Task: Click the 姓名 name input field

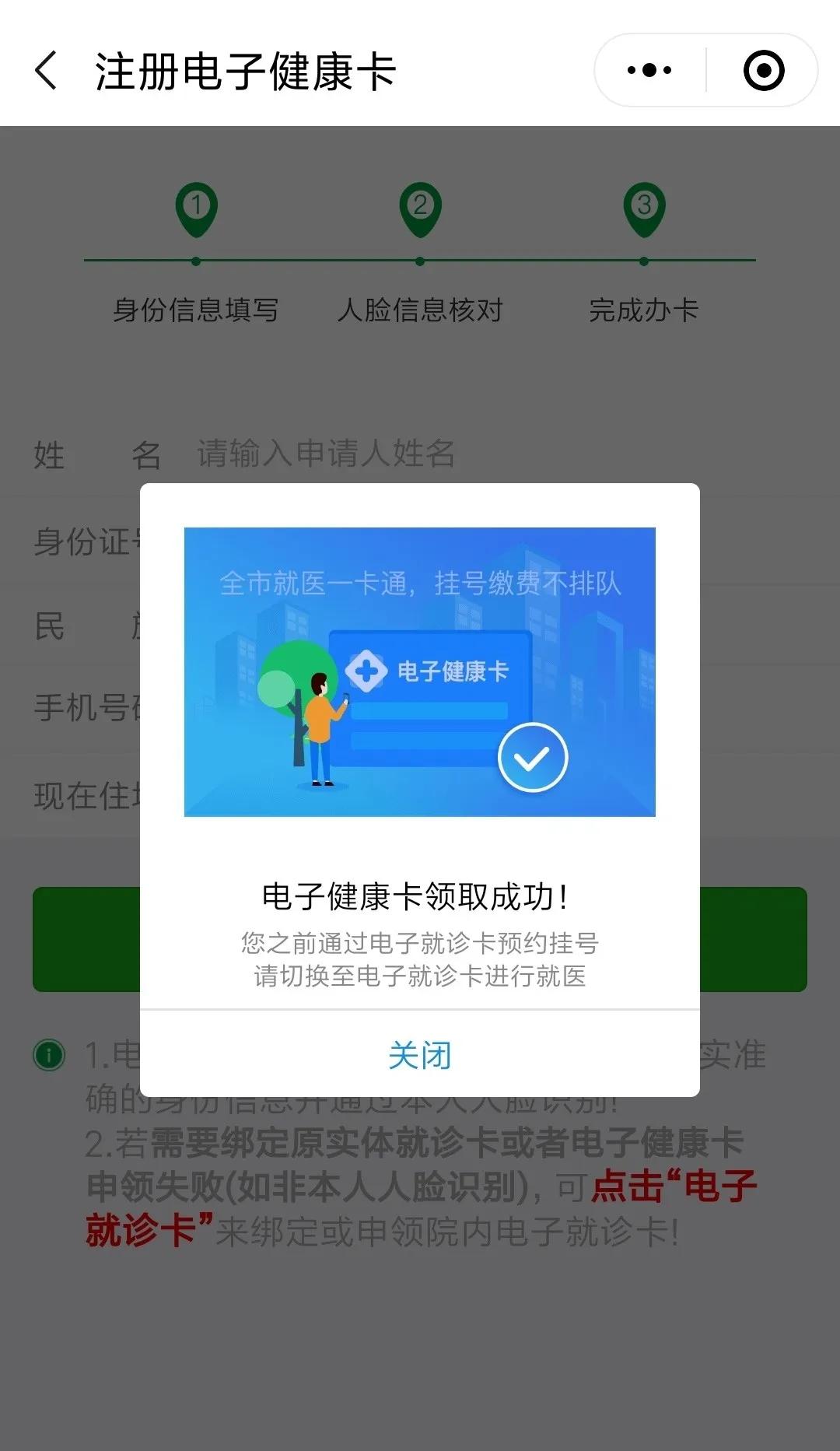Action: tap(327, 455)
